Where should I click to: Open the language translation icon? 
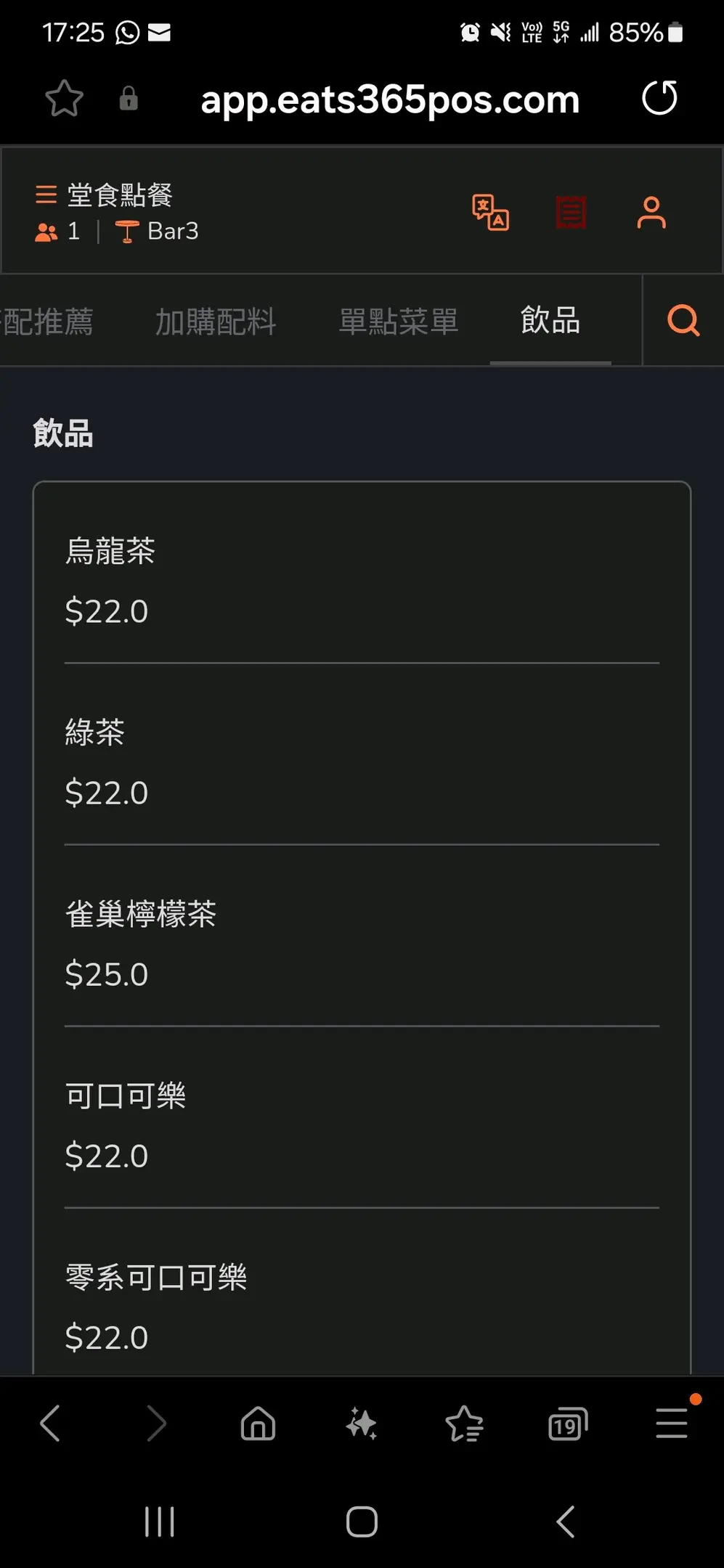click(491, 213)
